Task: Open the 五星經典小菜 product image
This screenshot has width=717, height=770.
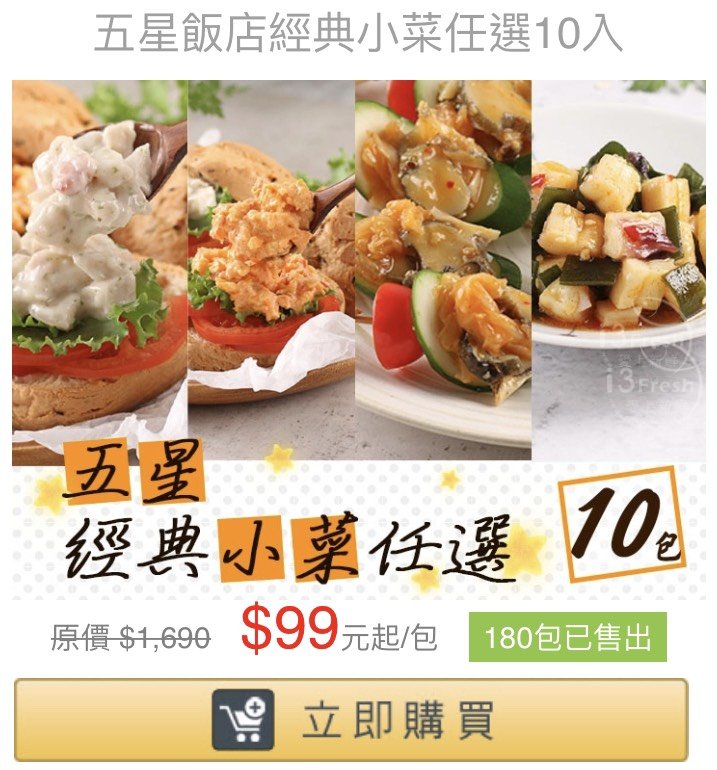Action: 358,340
